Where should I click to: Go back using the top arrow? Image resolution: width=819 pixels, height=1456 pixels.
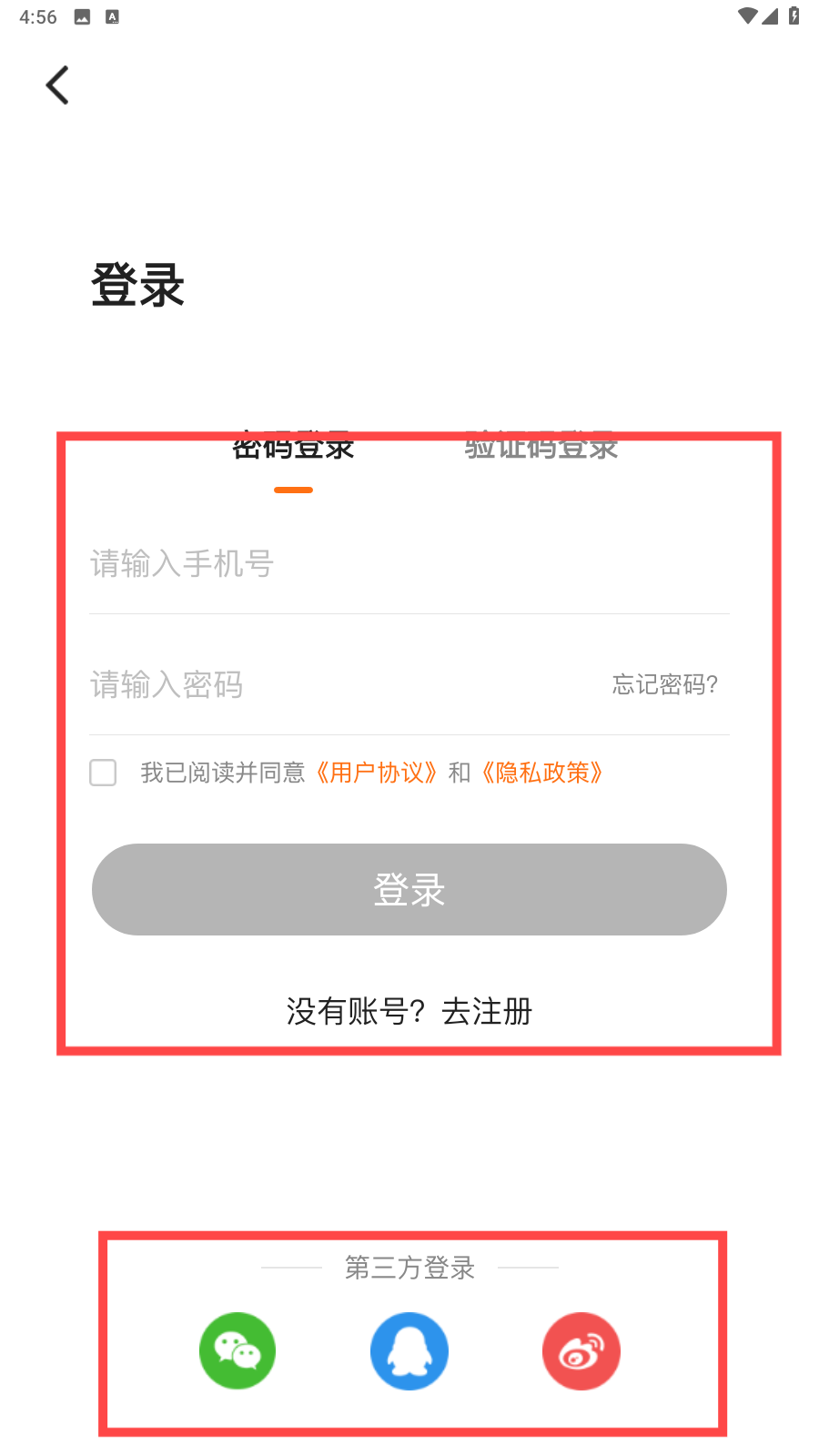(57, 86)
